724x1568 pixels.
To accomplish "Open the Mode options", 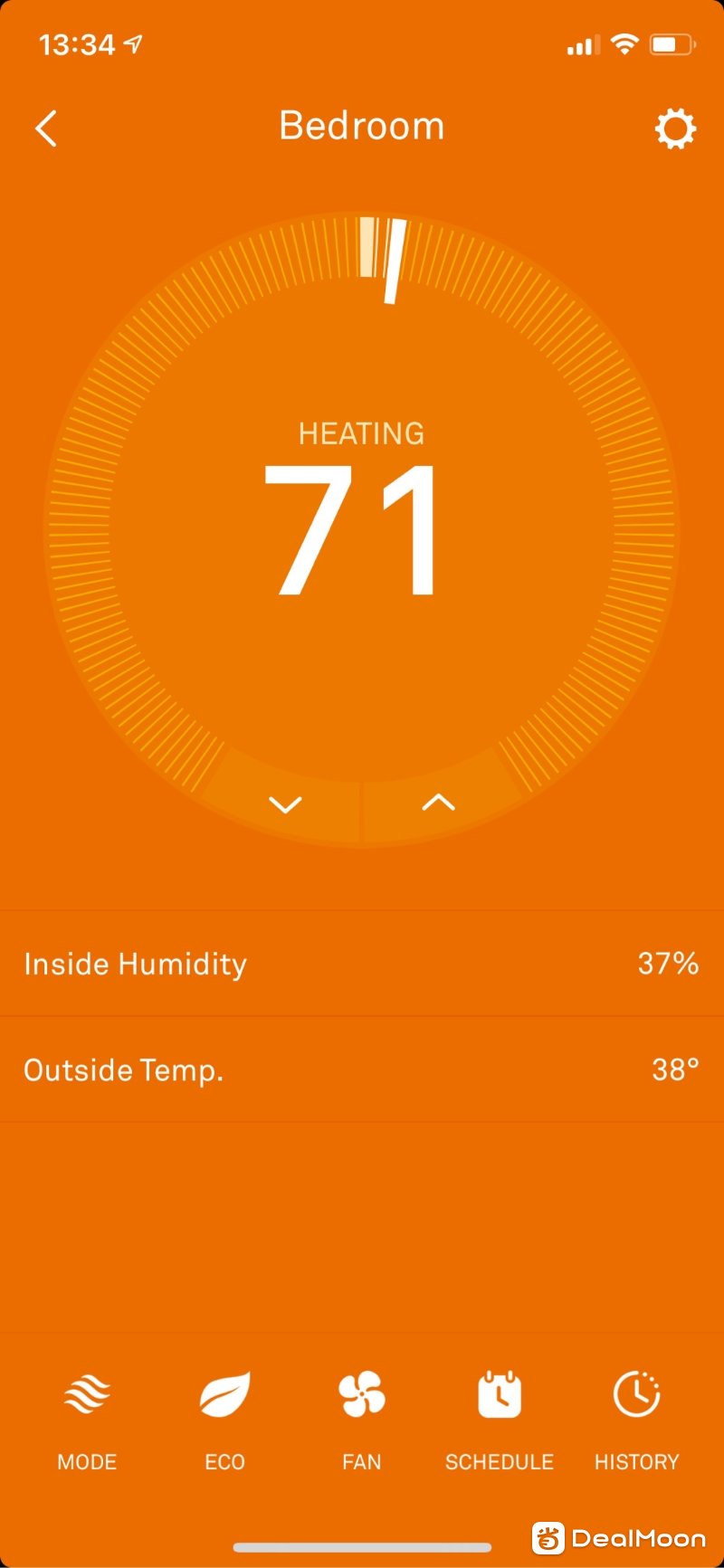I will point(87,1417).
